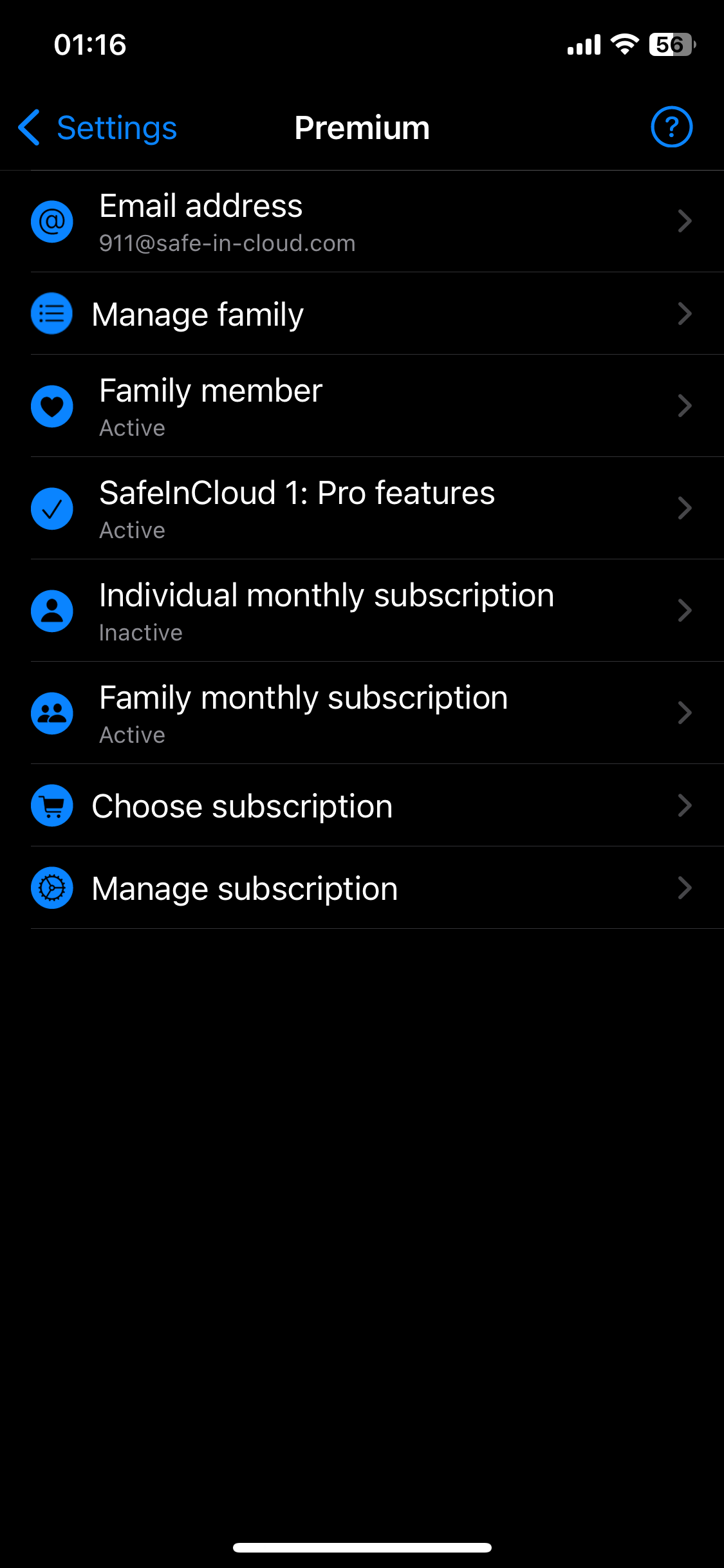
Task: Tap Choose subscription
Action: click(x=360, y=806)
